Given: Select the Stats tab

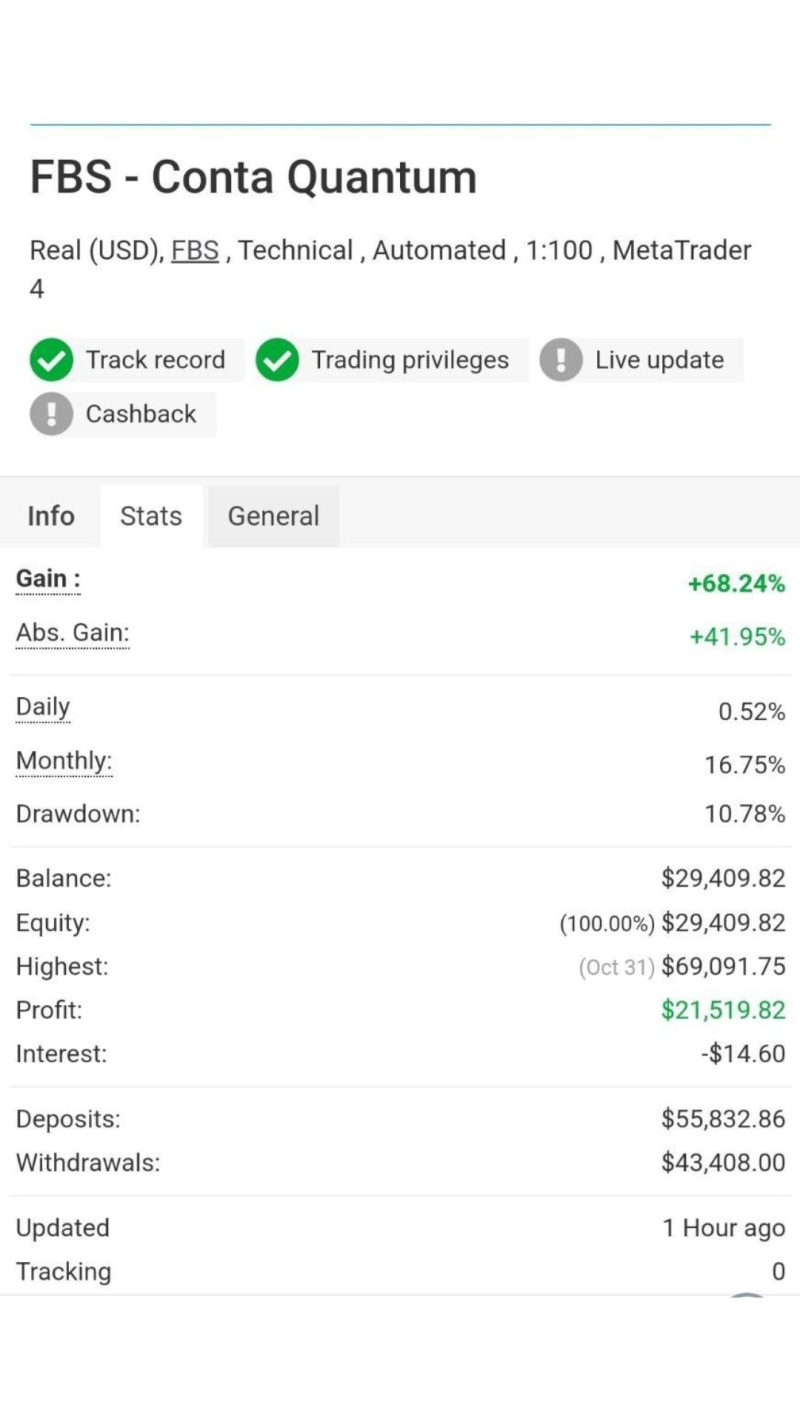Looking at the screenshot, I should pos(151,516).
